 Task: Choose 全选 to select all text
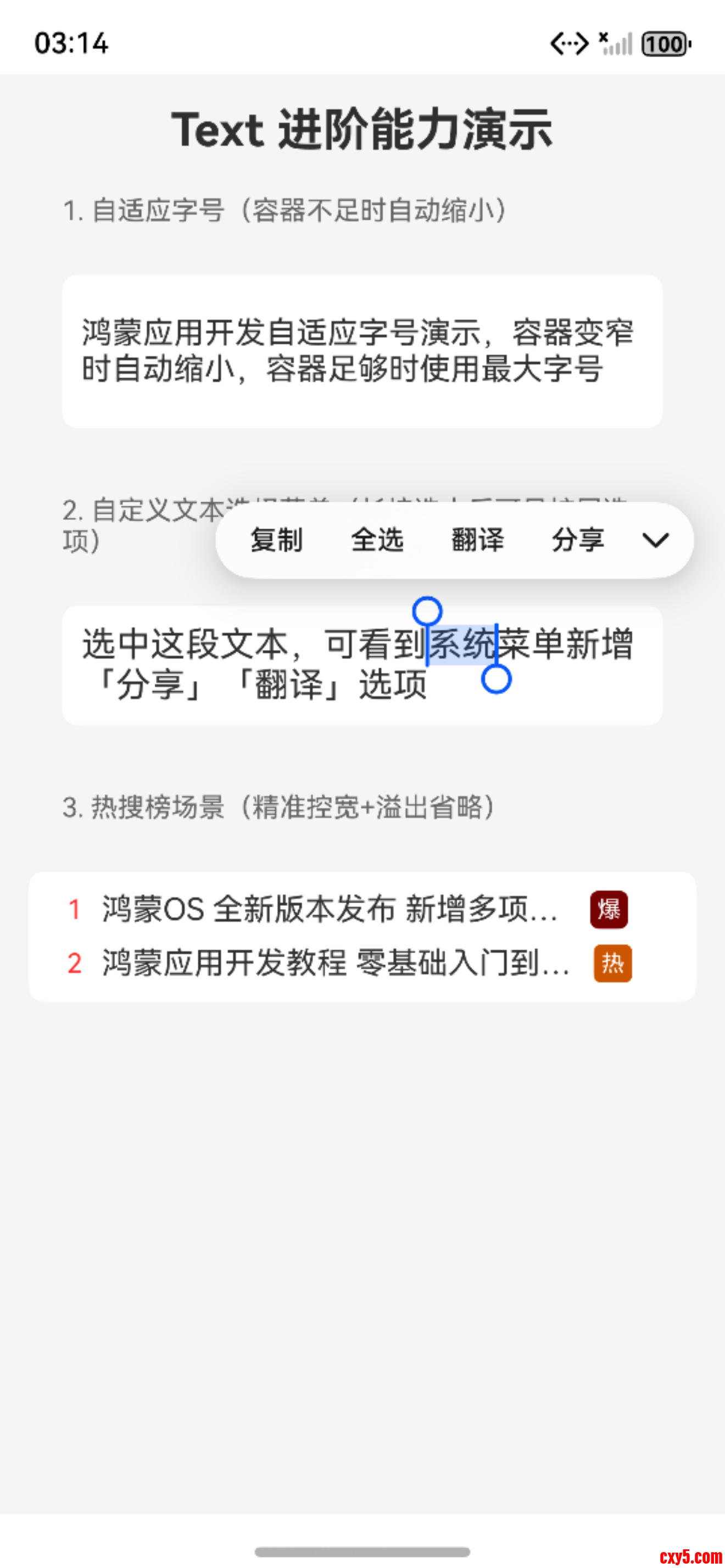coord(377,540)
